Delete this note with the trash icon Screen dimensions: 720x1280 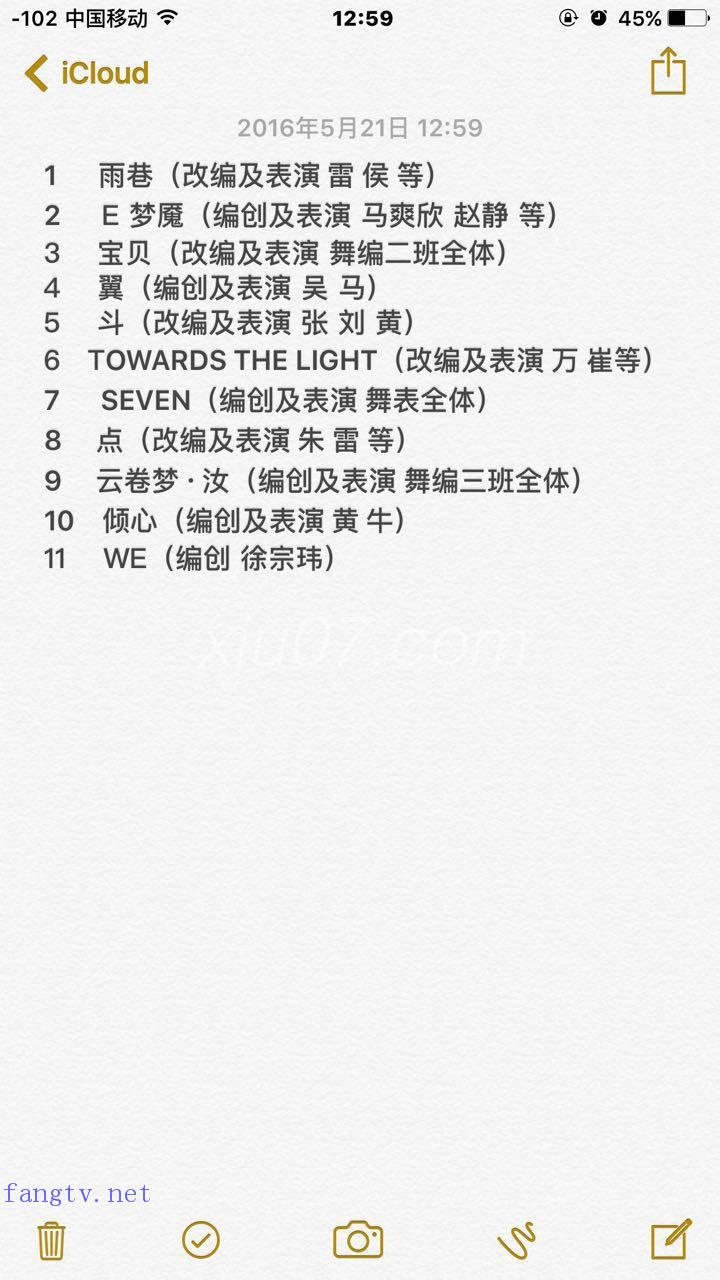pyautogui.click(x=51, y=1240)
